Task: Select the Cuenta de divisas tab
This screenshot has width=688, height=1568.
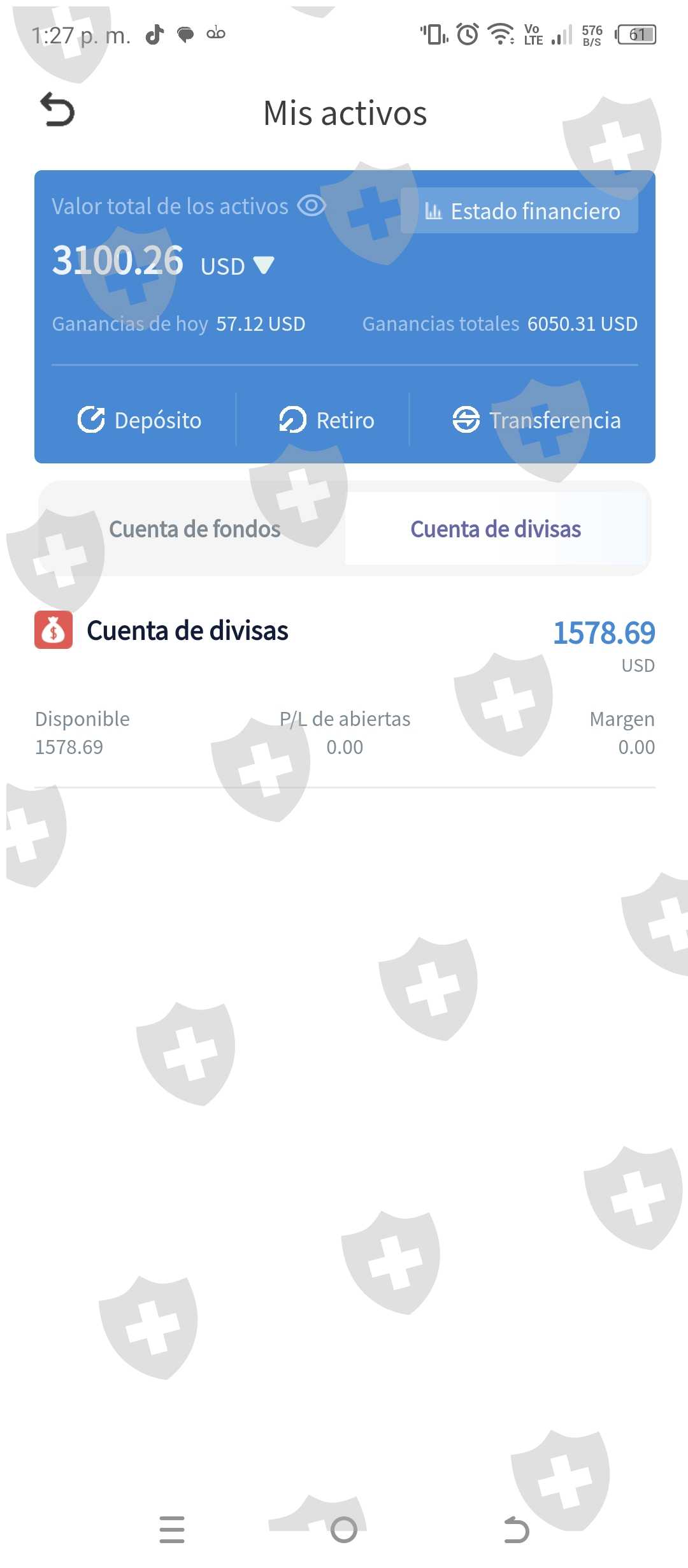Action: 496,529
